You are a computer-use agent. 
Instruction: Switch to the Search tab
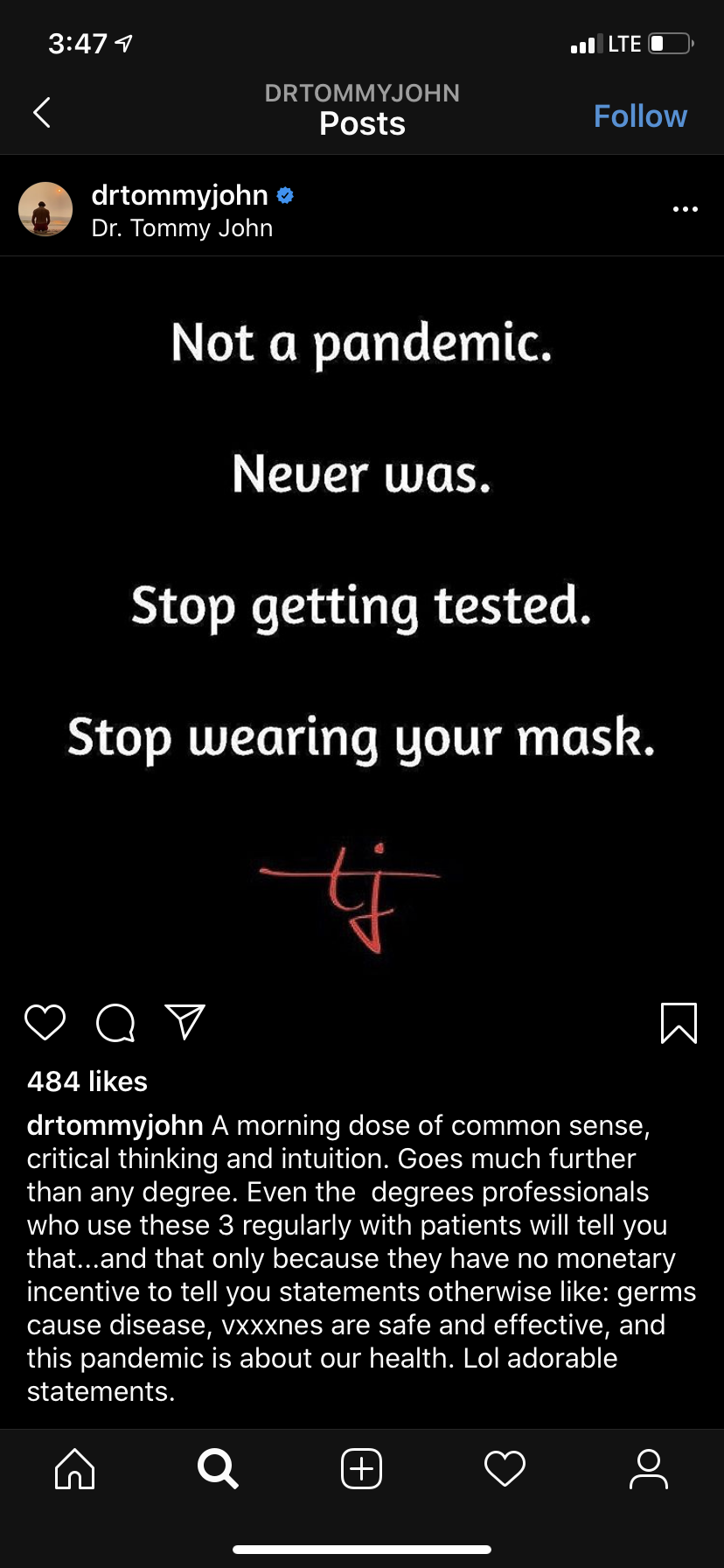pyautogui.click(x=218, y=1468)
